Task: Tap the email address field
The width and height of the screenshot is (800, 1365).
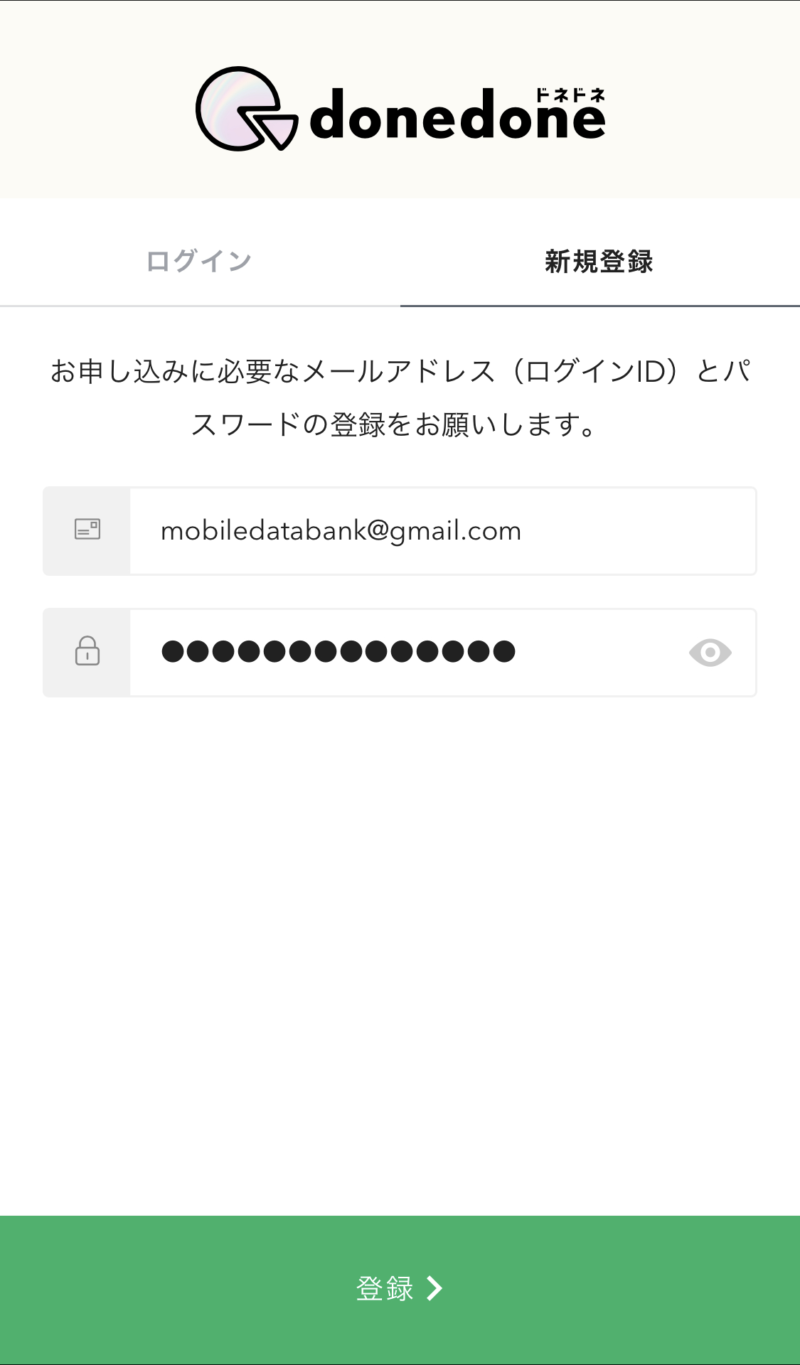Action: [400, 531]
